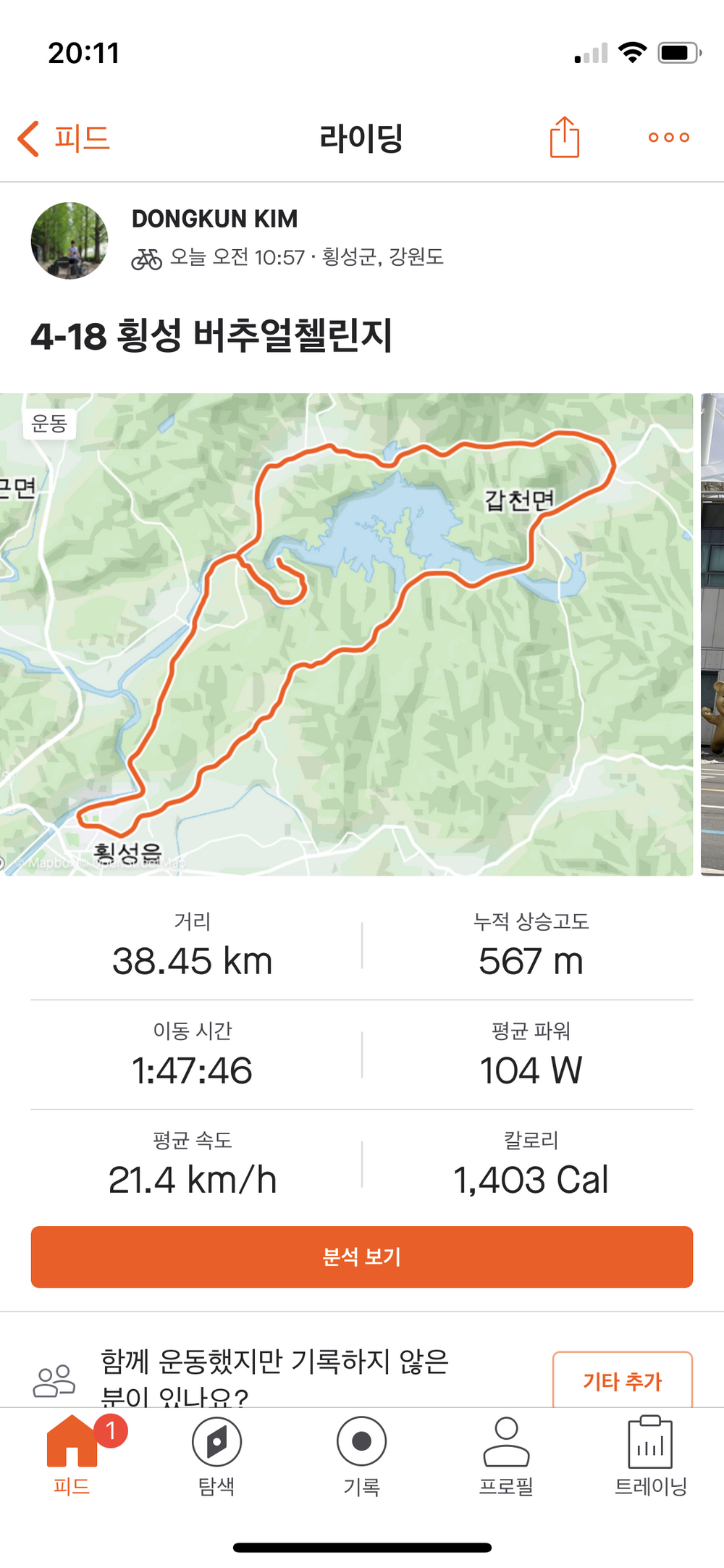The width and height of the screenshot is (724, 1568).
Task: Open the 기록 tab
Action: (361, 1456)
